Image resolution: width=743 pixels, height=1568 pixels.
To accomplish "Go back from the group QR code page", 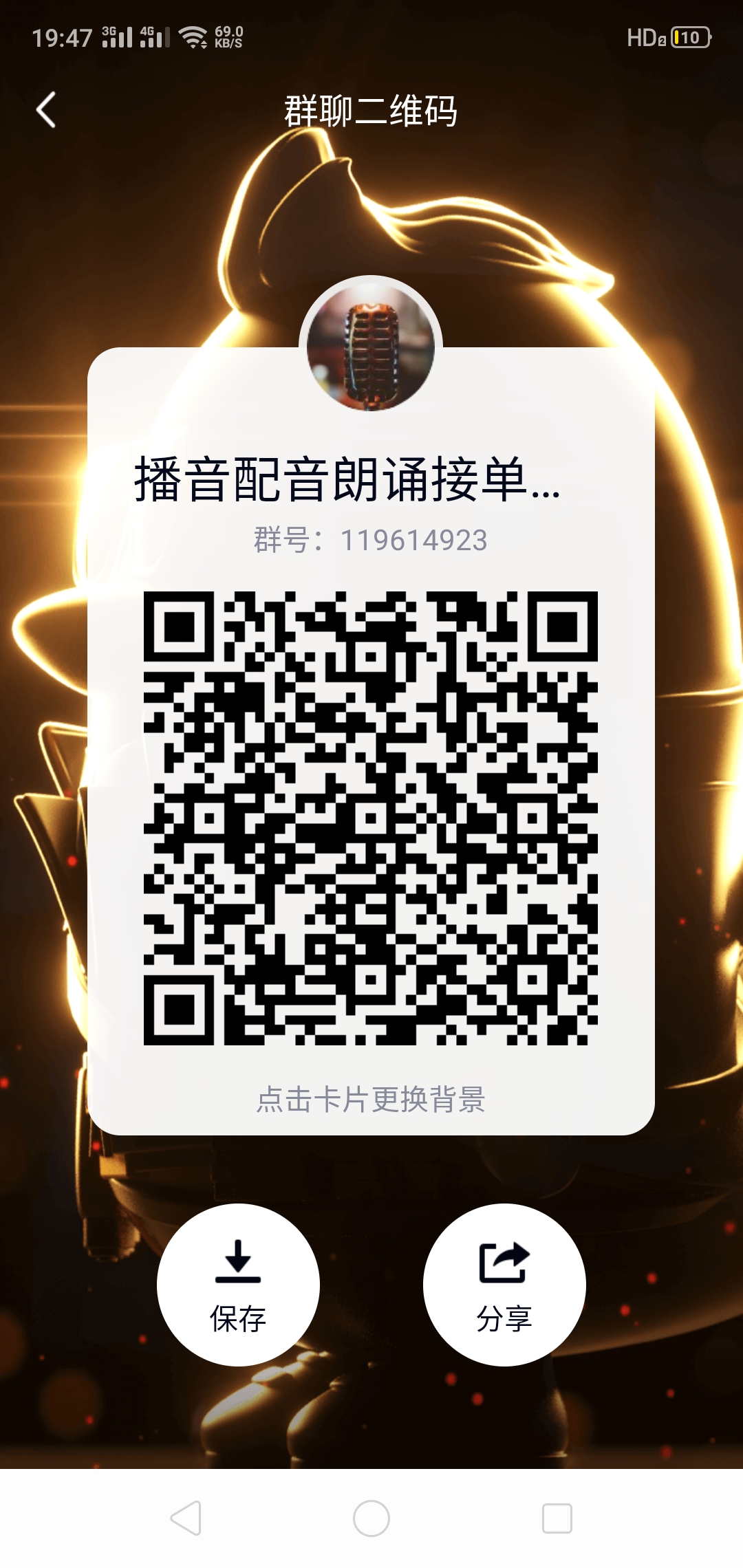I will (46, 110).
